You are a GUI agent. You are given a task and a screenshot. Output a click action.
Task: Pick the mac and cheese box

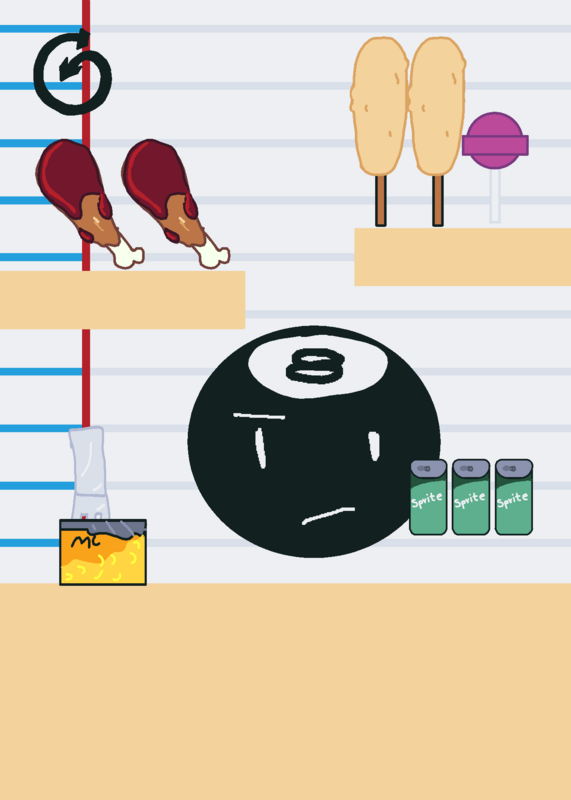103,552
